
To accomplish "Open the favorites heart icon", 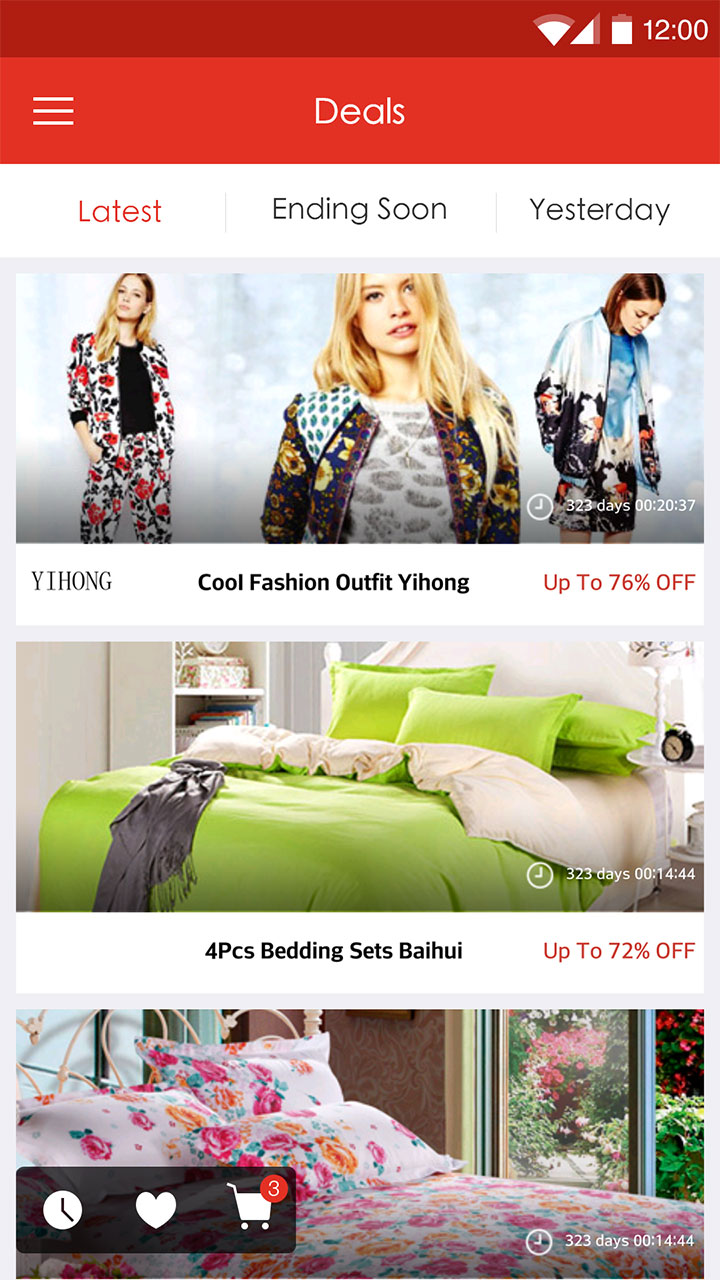I will pos(156,1210).
